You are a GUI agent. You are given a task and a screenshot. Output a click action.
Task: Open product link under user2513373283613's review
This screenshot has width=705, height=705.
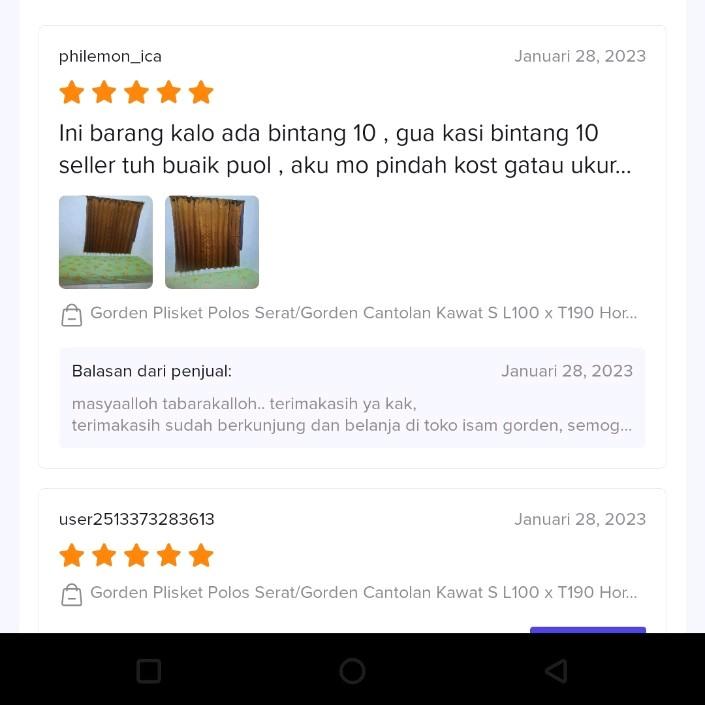pos(363,593)
